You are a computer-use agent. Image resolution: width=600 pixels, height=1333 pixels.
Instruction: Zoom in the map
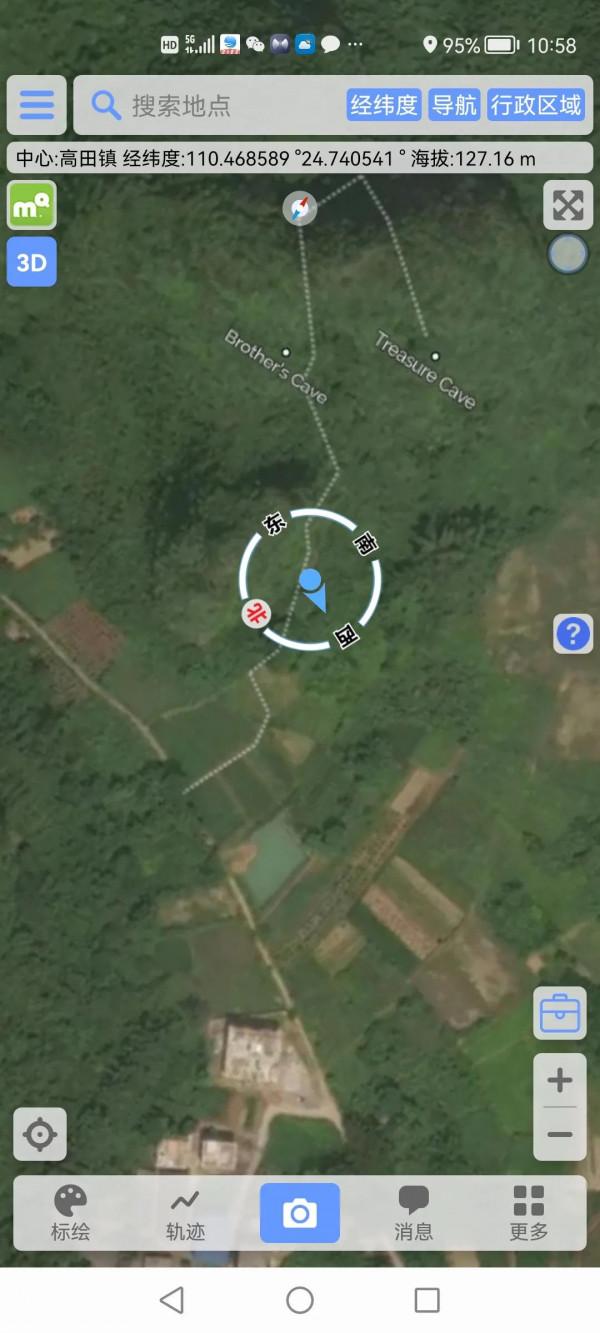[560, 1081]
